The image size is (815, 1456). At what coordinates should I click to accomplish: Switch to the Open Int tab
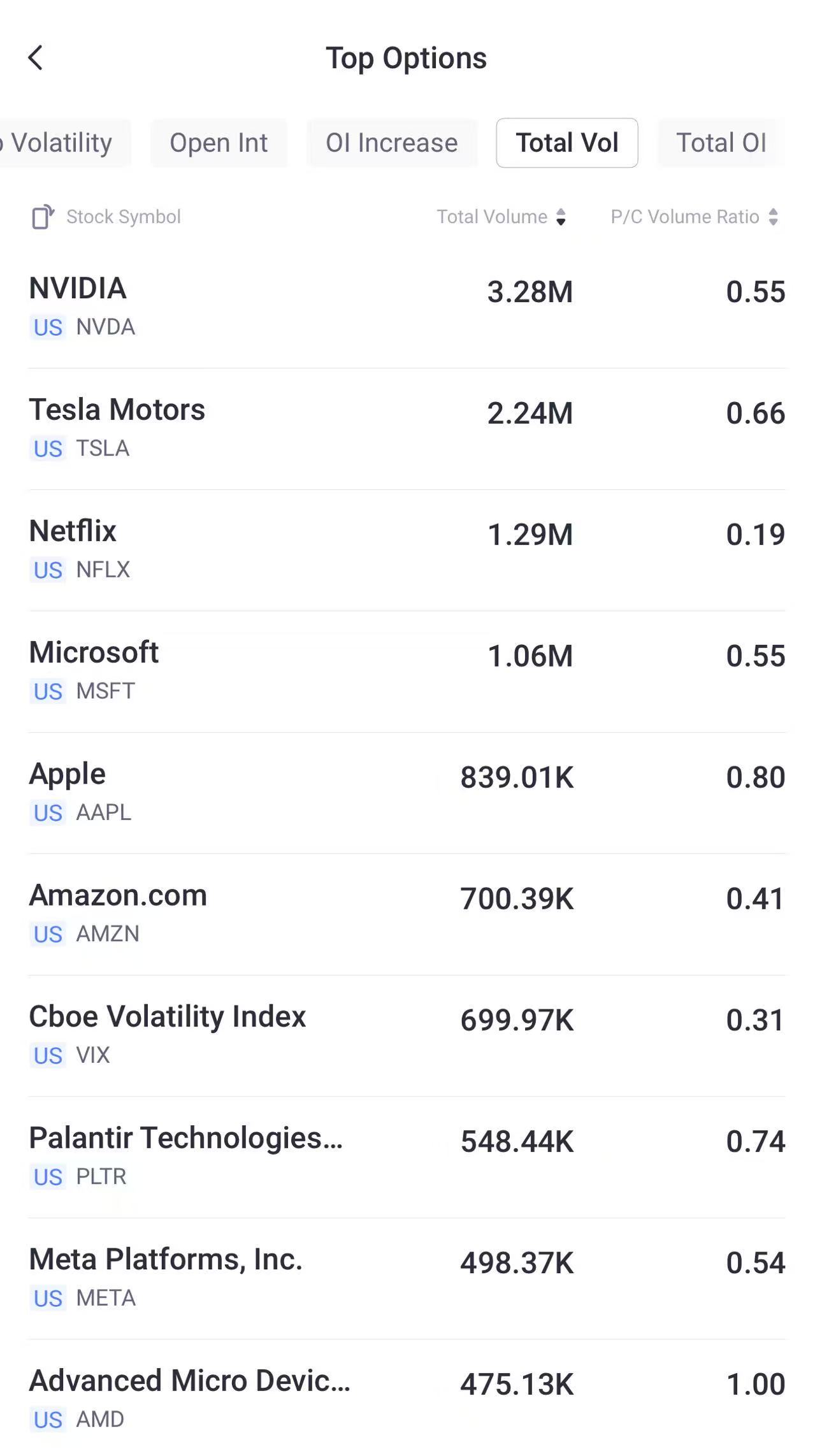coord(219,143)
